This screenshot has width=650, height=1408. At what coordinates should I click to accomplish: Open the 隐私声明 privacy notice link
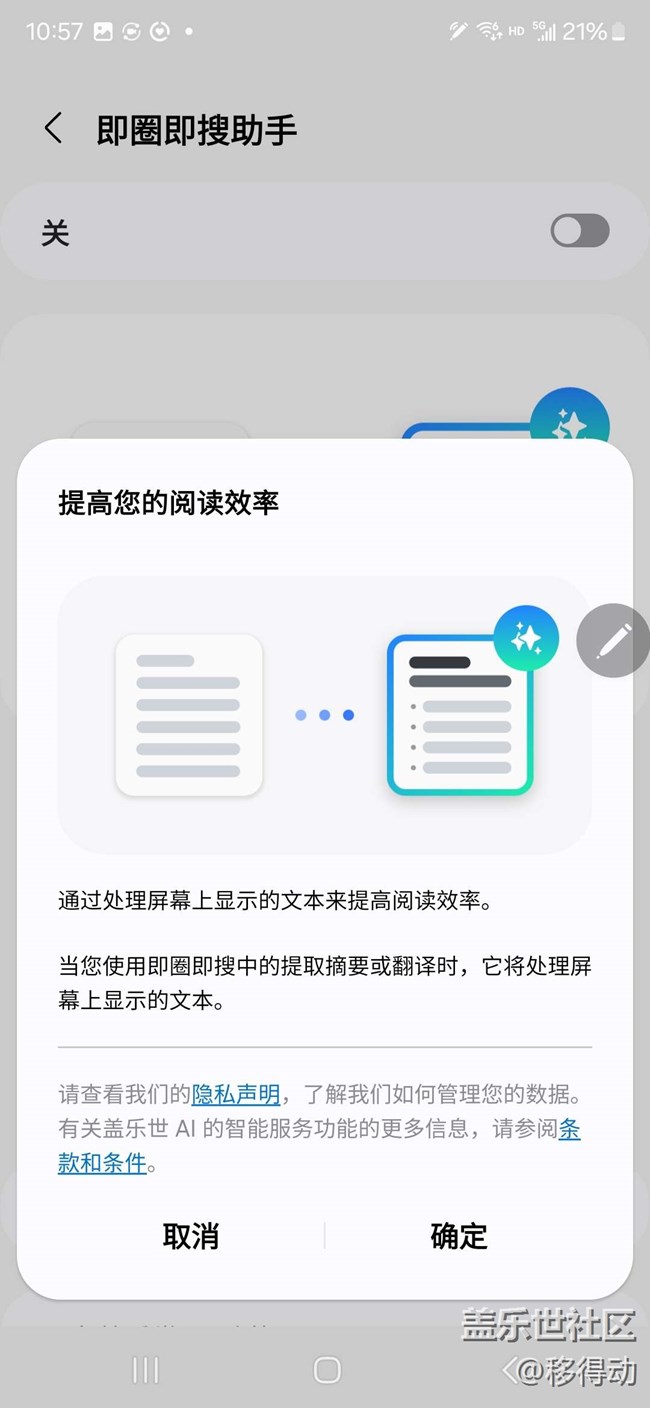pyautogui.click(x=236, y=1094)
